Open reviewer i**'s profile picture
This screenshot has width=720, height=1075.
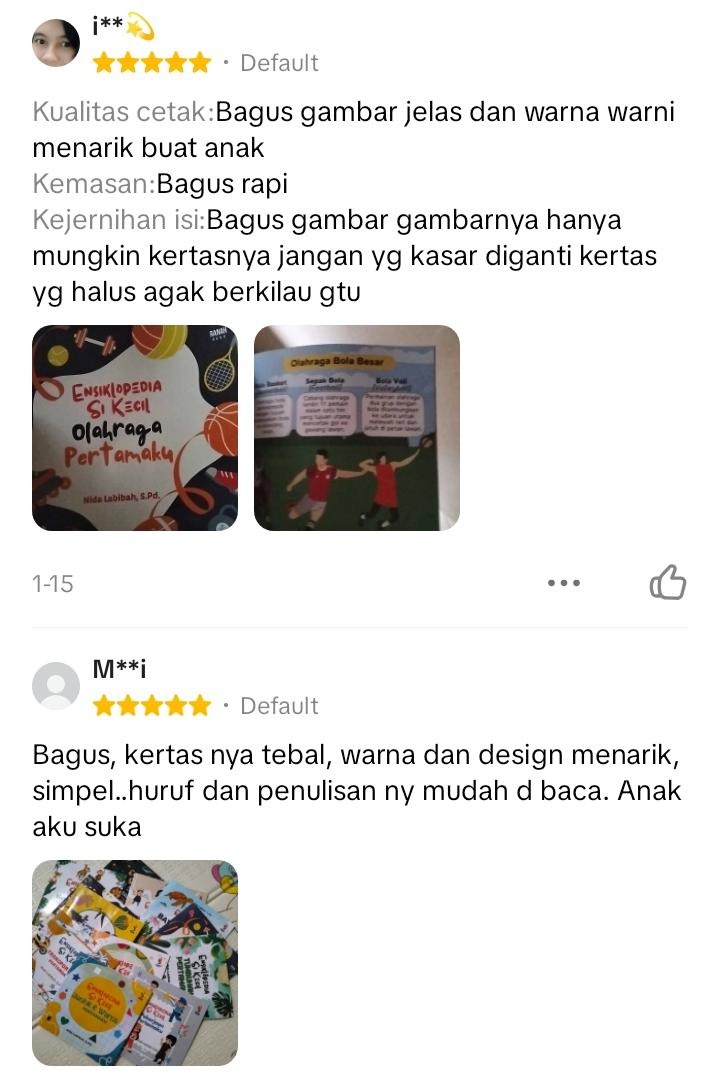point(56,43)
